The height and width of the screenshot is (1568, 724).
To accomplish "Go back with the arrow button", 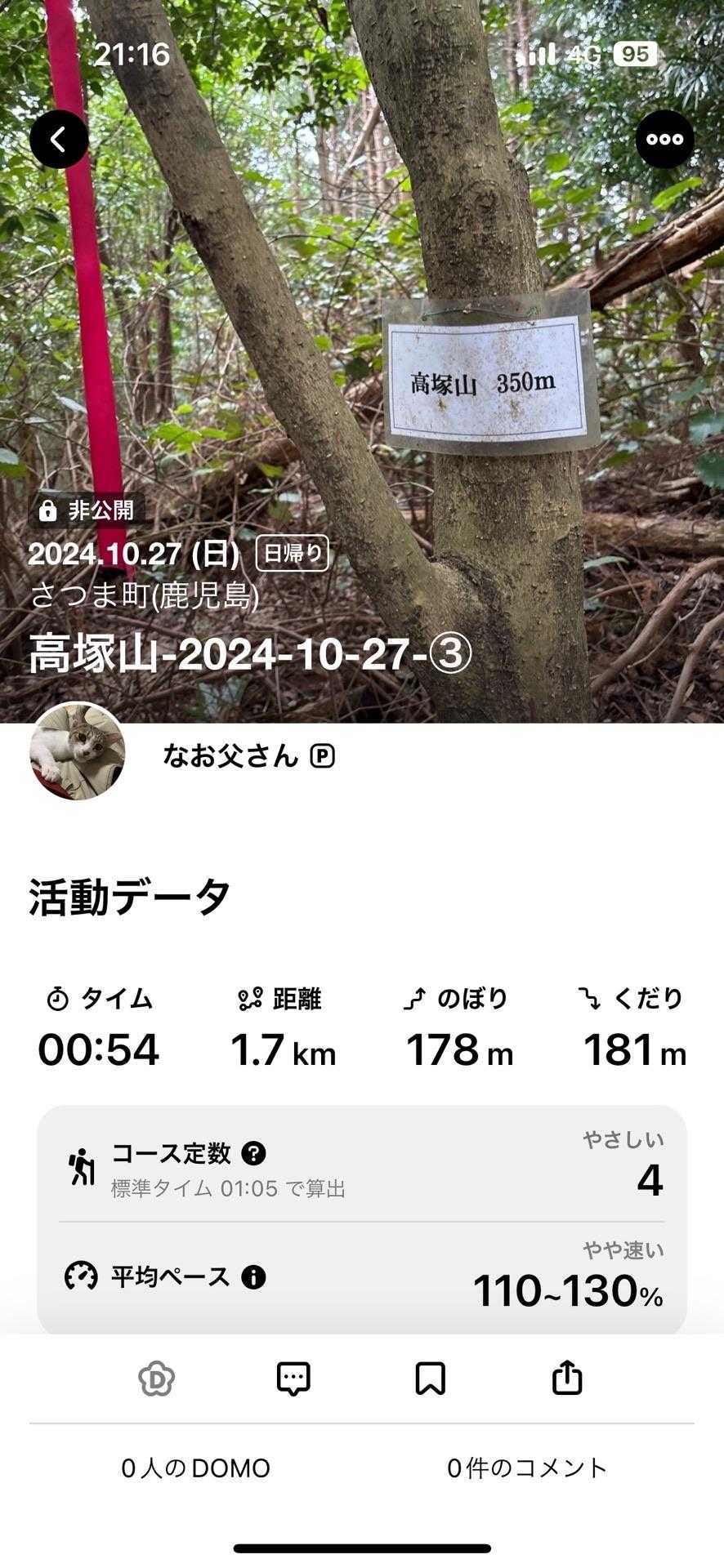I will (x=59, y=140).
